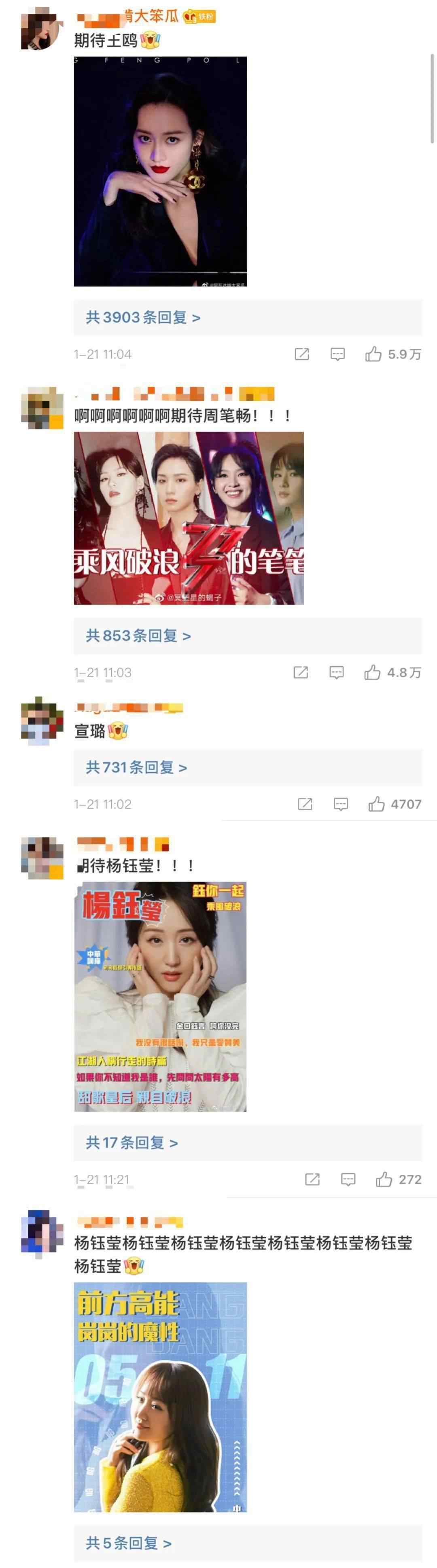Like the 宣璐 comment with 4707 likes
437x1568 pixels.
(x=376, y=804)
